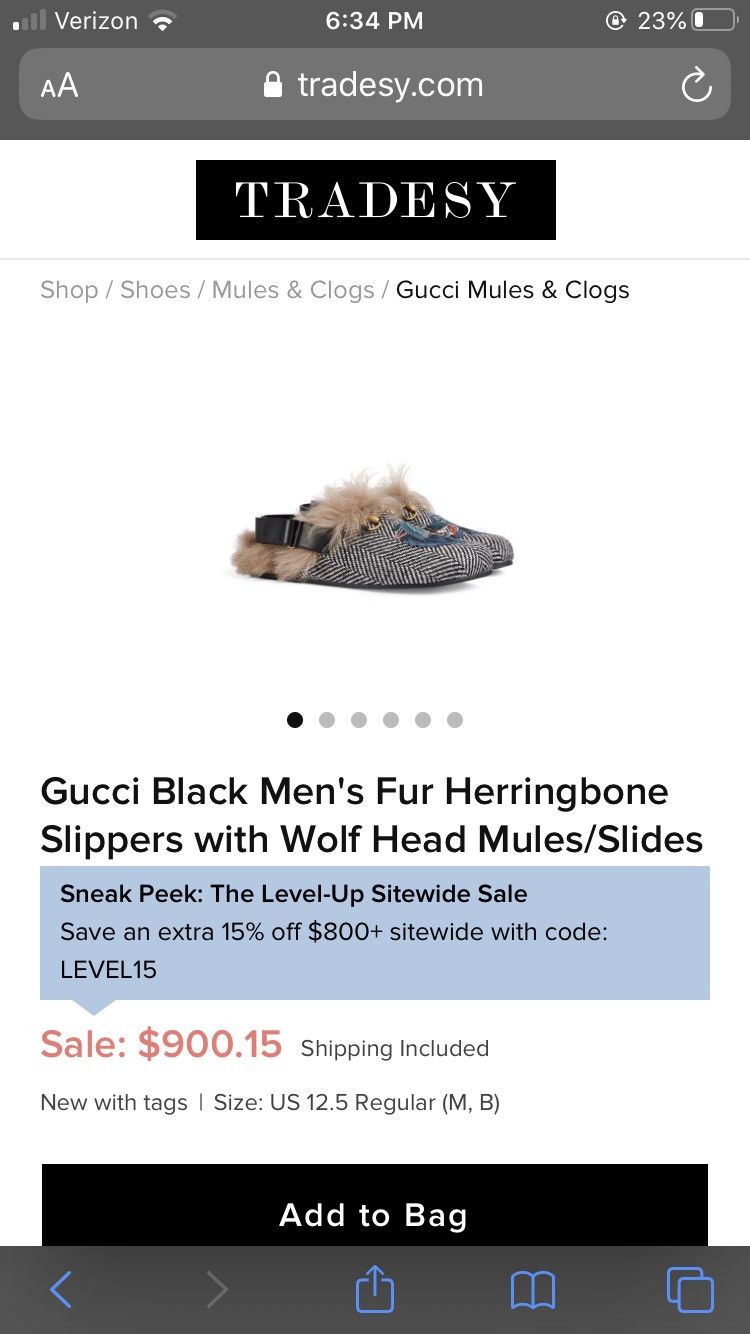Viewport: 750px width, 1334px height.
Task: Open the Shop breadcrumb link
Action: click(68, 290)
